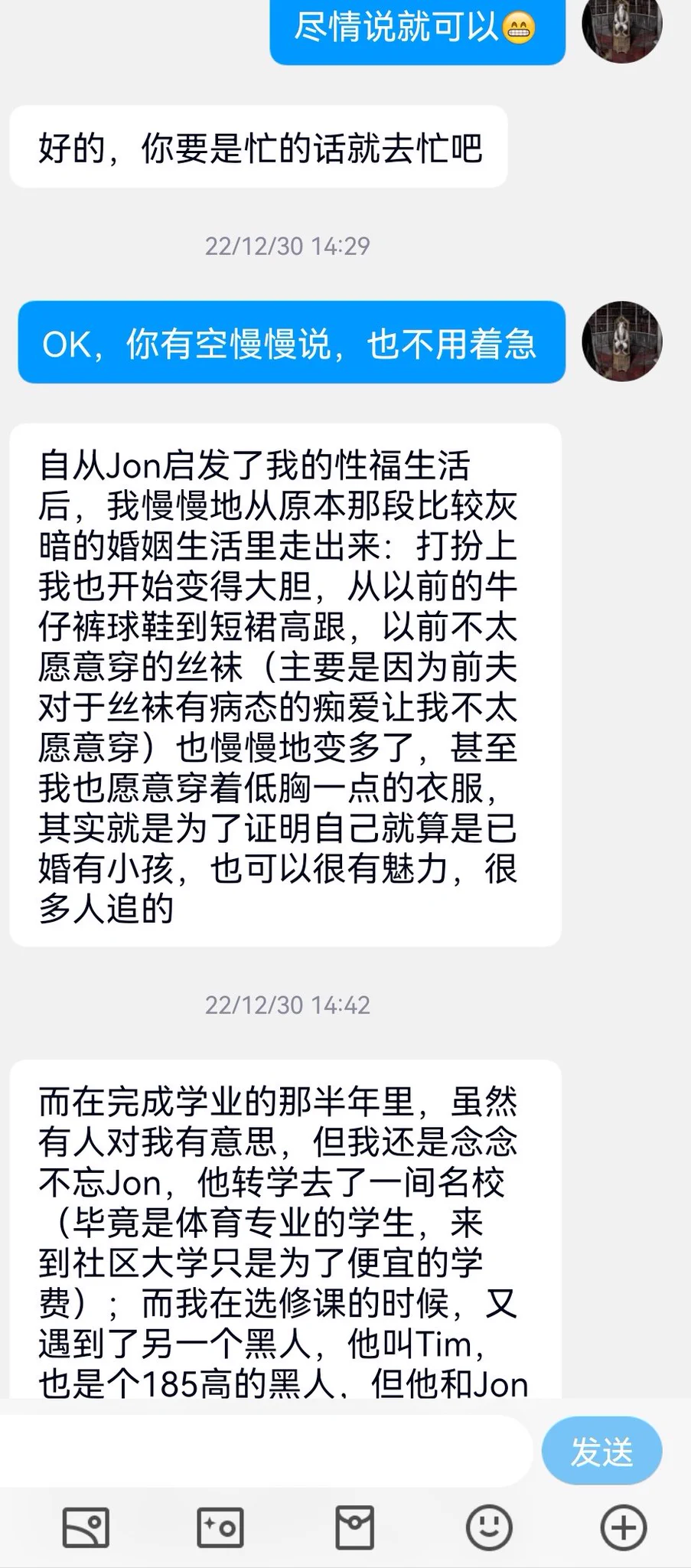Open the emoji picker
The image size is (691, 1568).
point(489,1527)
